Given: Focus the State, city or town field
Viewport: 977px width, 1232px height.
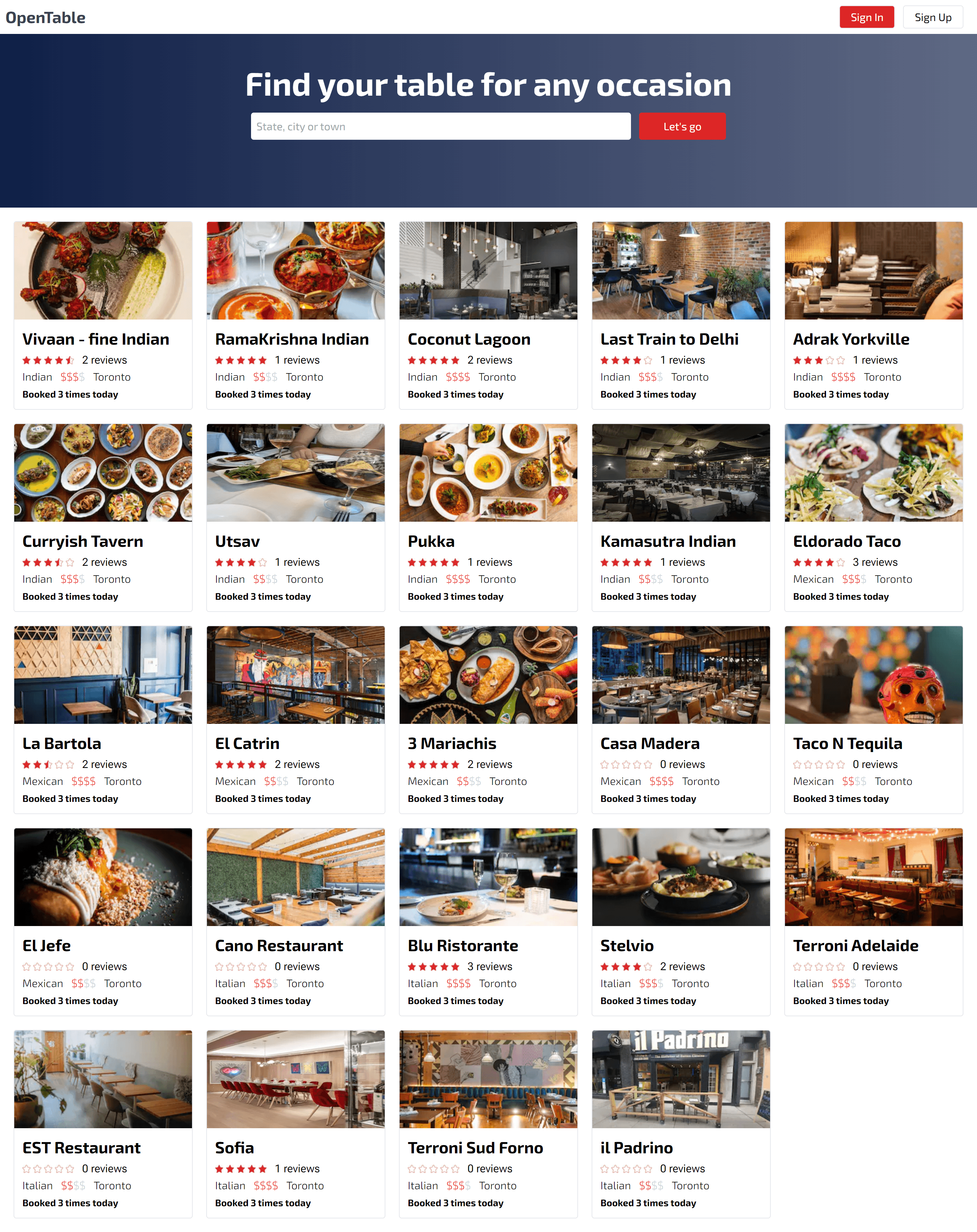Looking at the screenshot, I should pos(440,126).
